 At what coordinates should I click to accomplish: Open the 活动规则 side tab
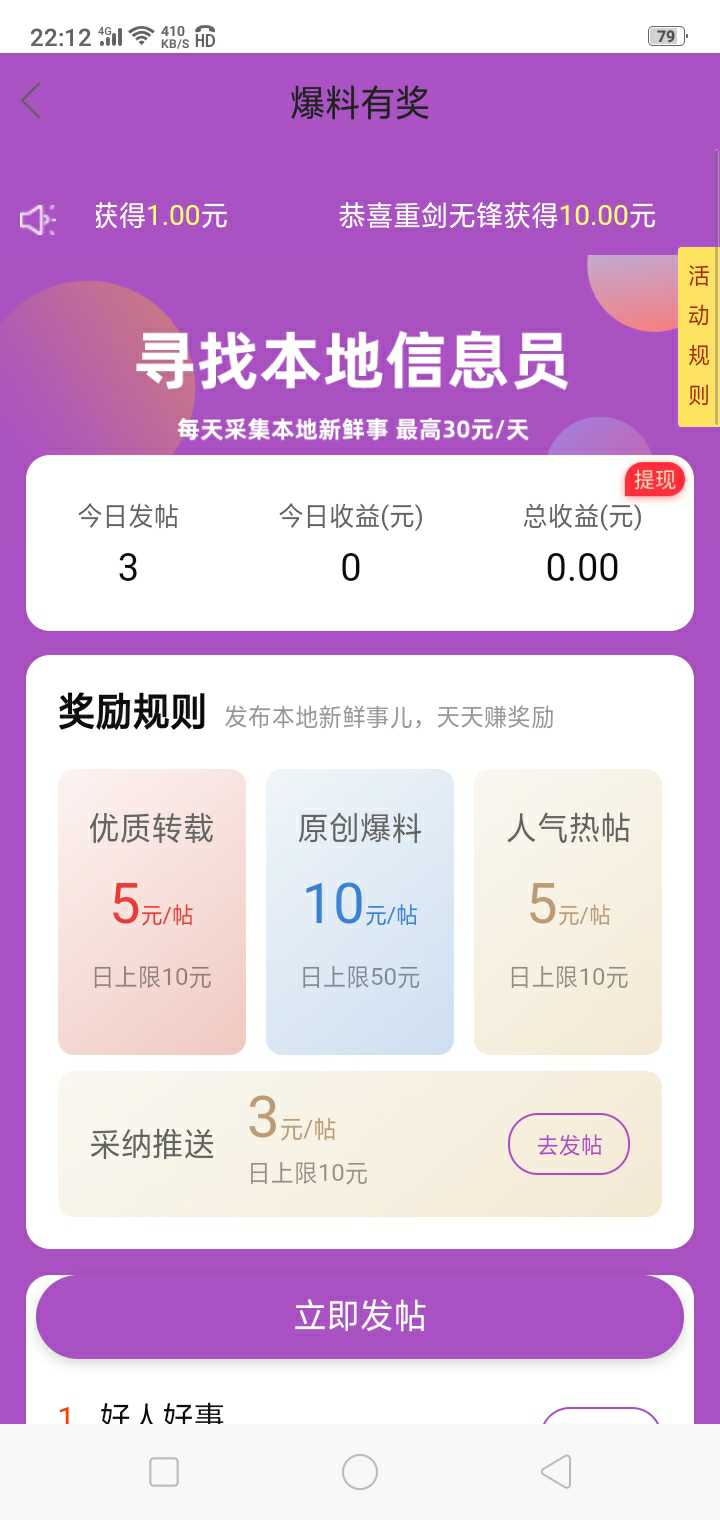click(698, 337)
